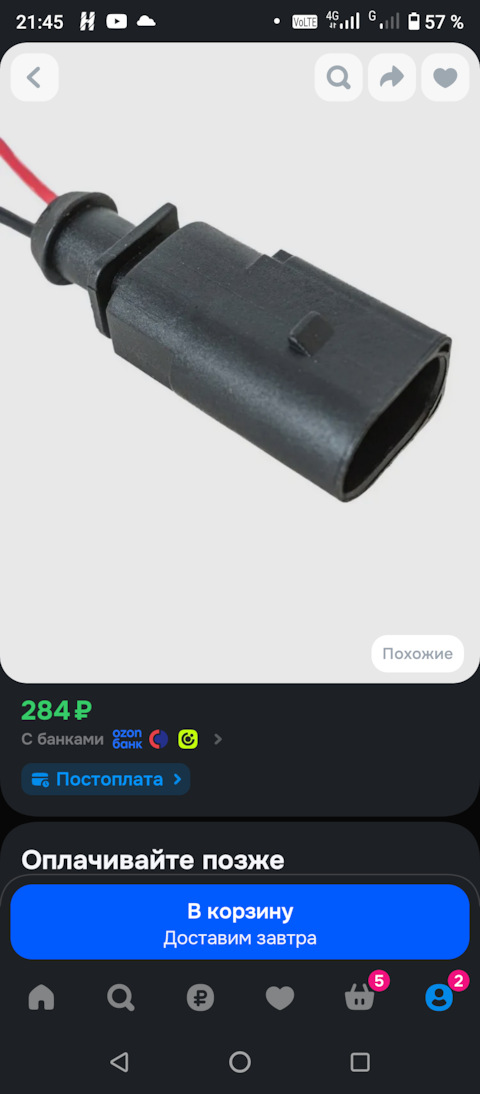The width and height of the screenshot is (480, 1094).
Task: Expand the С банками payment options chevron
Action: pos(218,739)
